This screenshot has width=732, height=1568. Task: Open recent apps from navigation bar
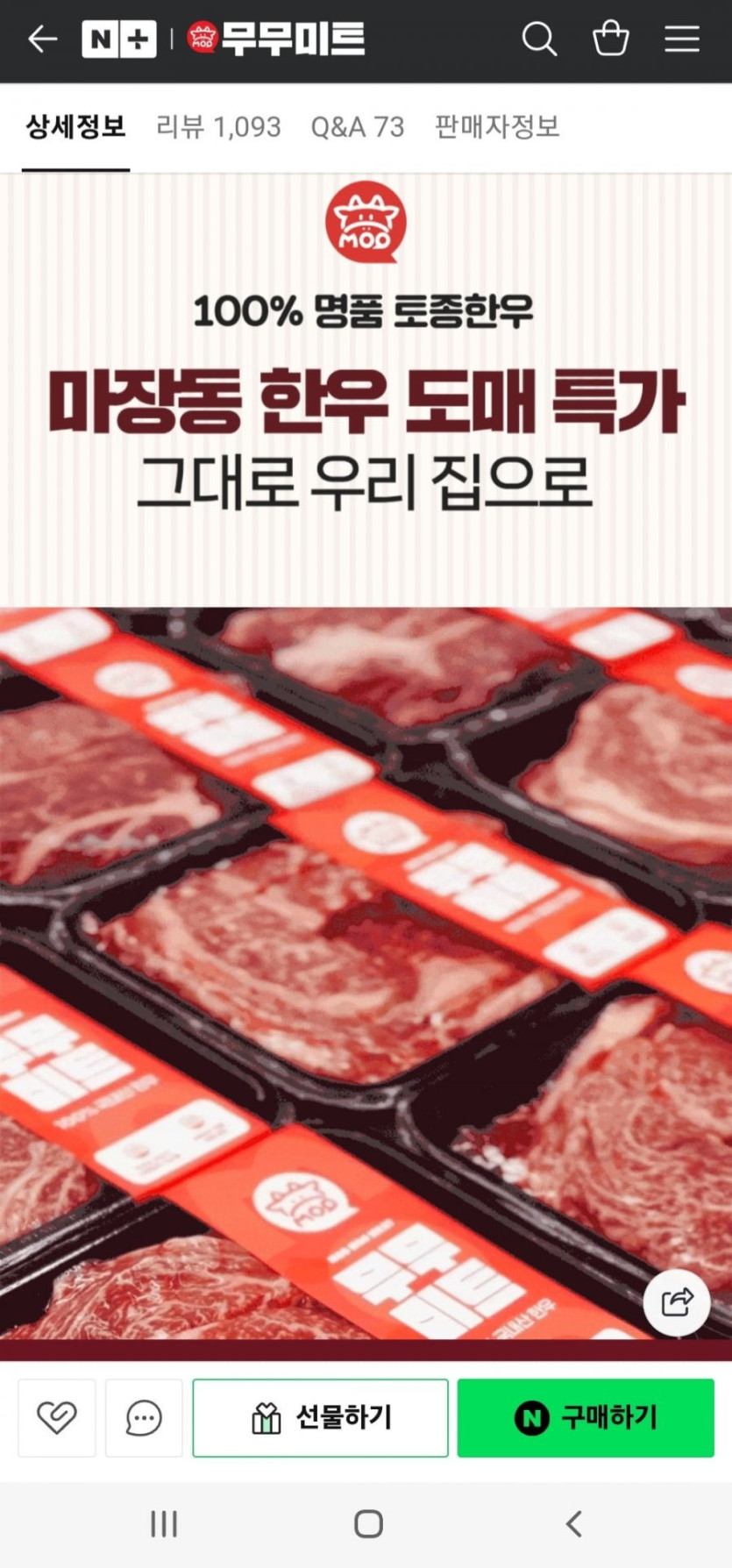(164, 1524)
